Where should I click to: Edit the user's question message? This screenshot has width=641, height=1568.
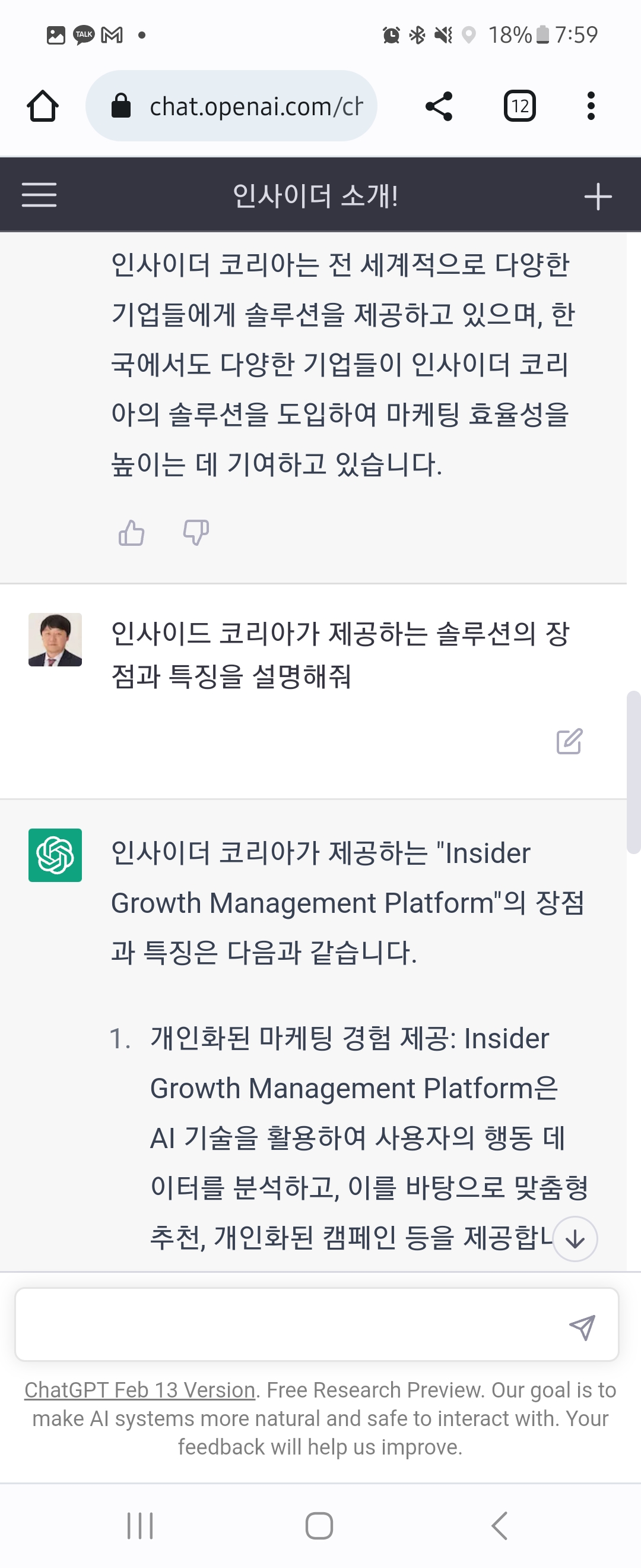pyautogui.click(x=569, y=741)
